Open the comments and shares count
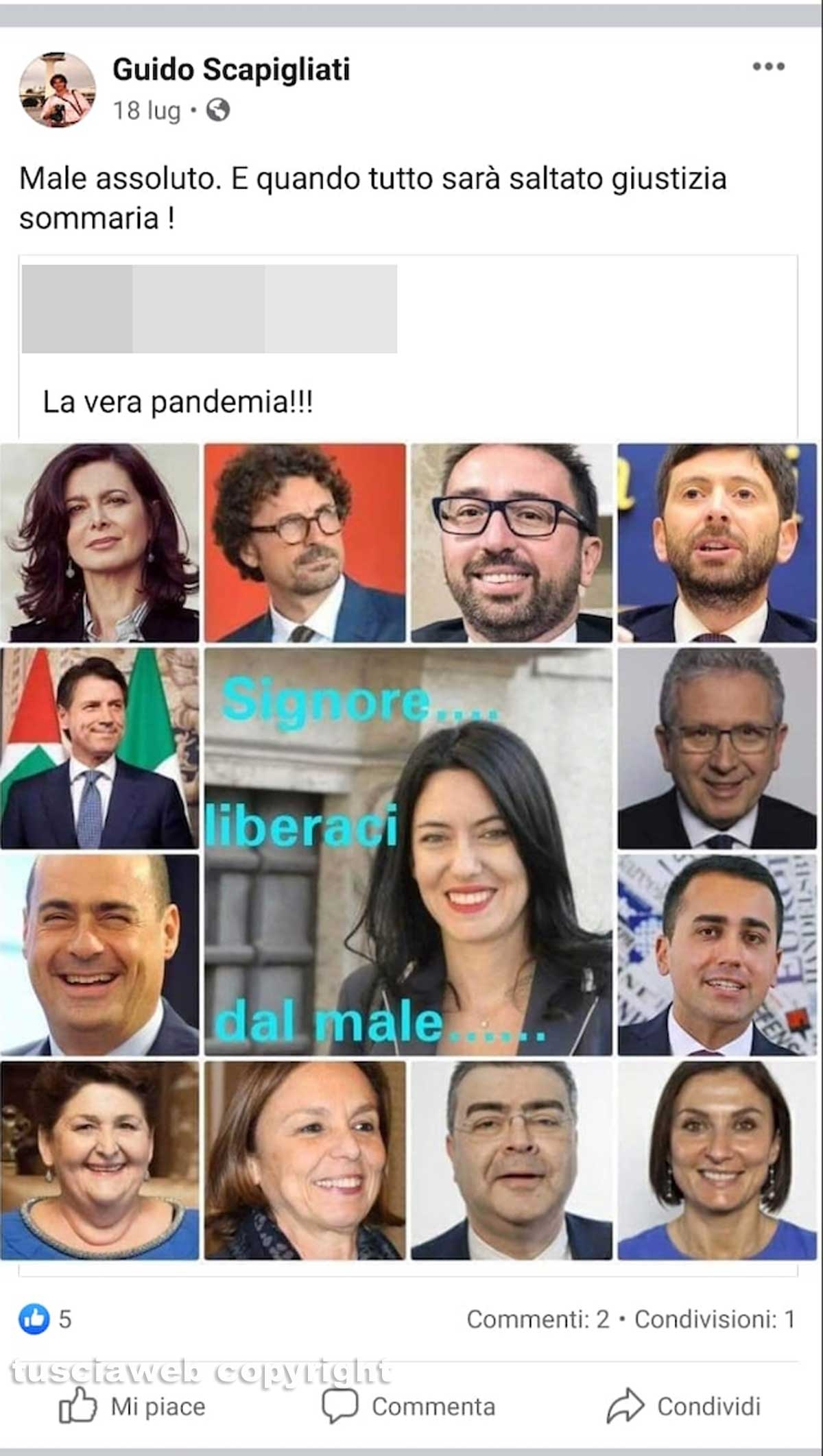The image size is (823, 1456). tap(631, 1319)
